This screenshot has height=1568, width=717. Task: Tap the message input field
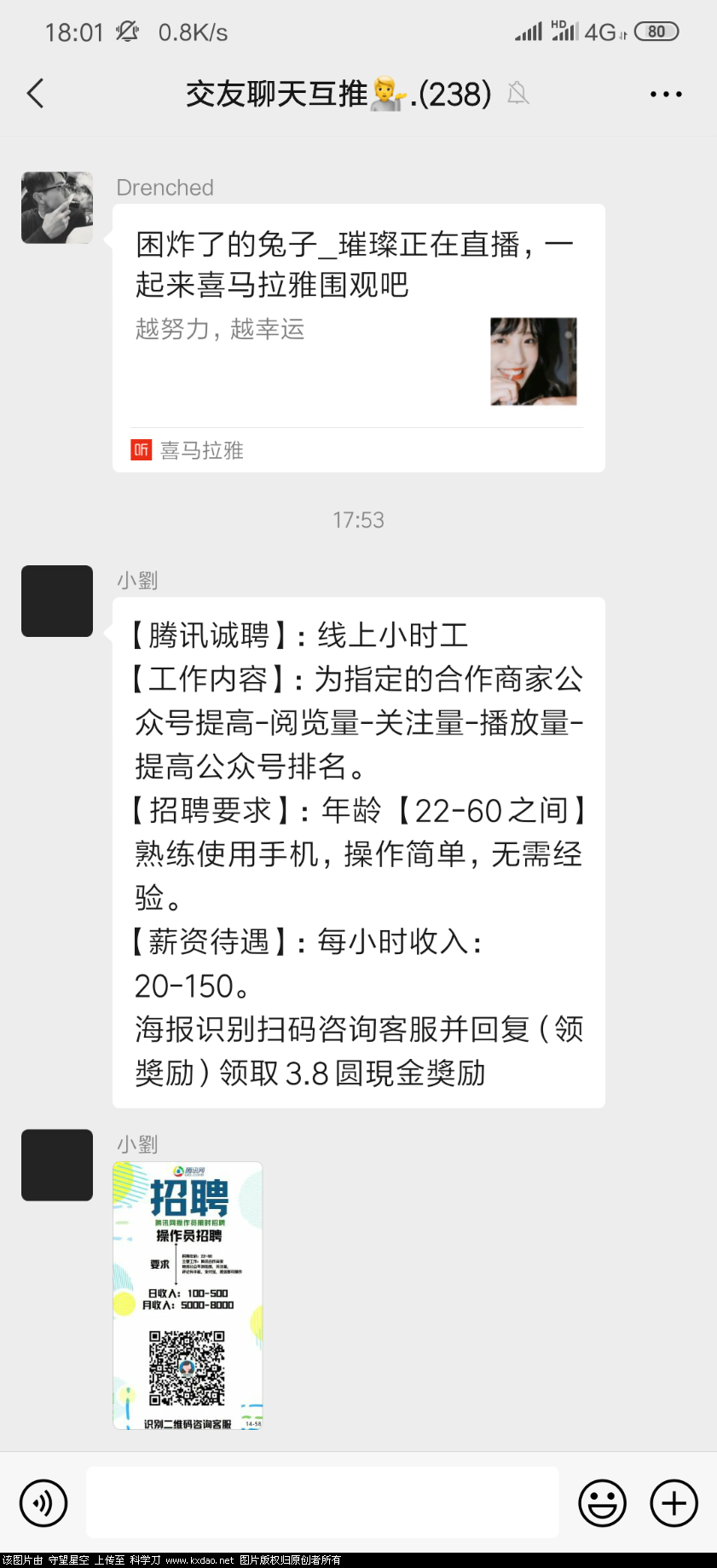tap(324, 1502)
